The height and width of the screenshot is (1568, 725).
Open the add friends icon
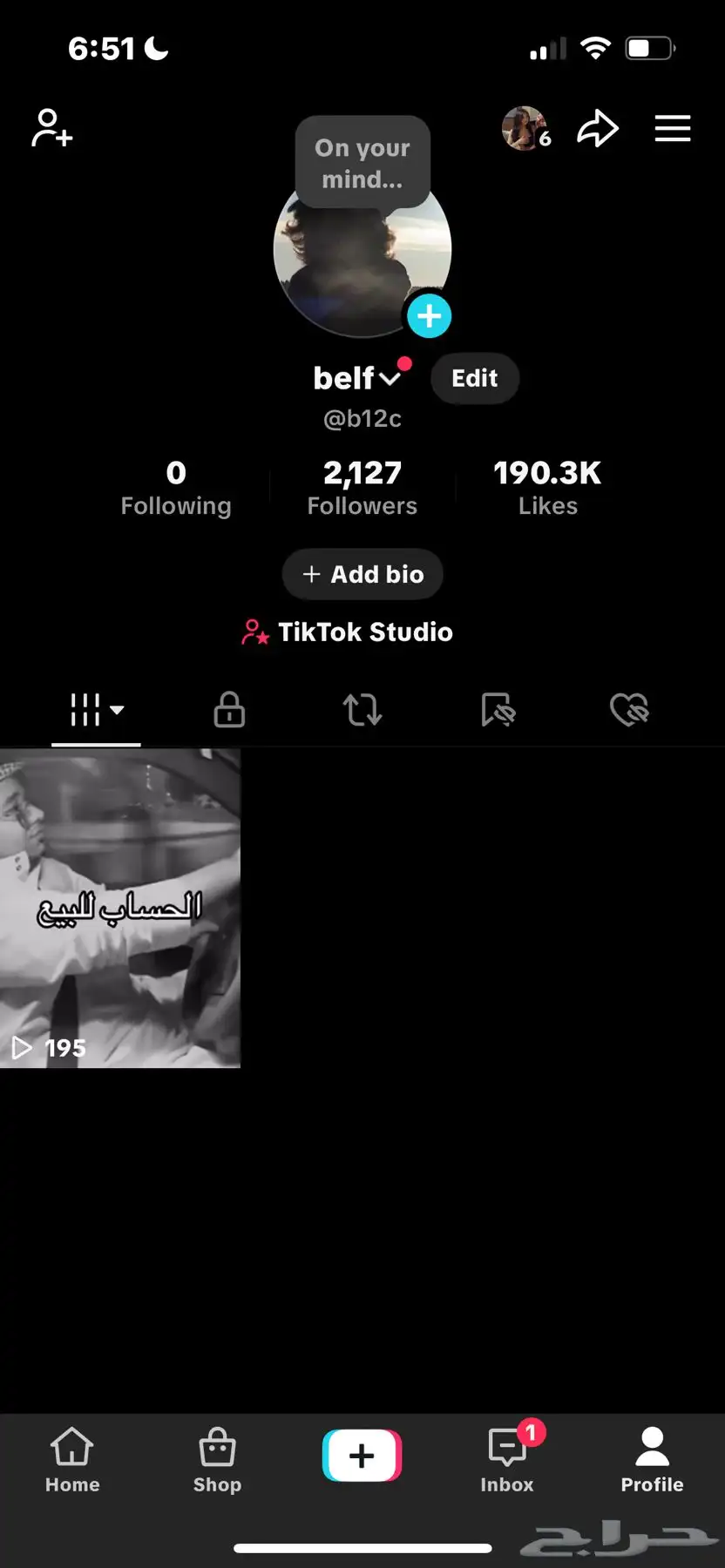(x=52, y=128)
